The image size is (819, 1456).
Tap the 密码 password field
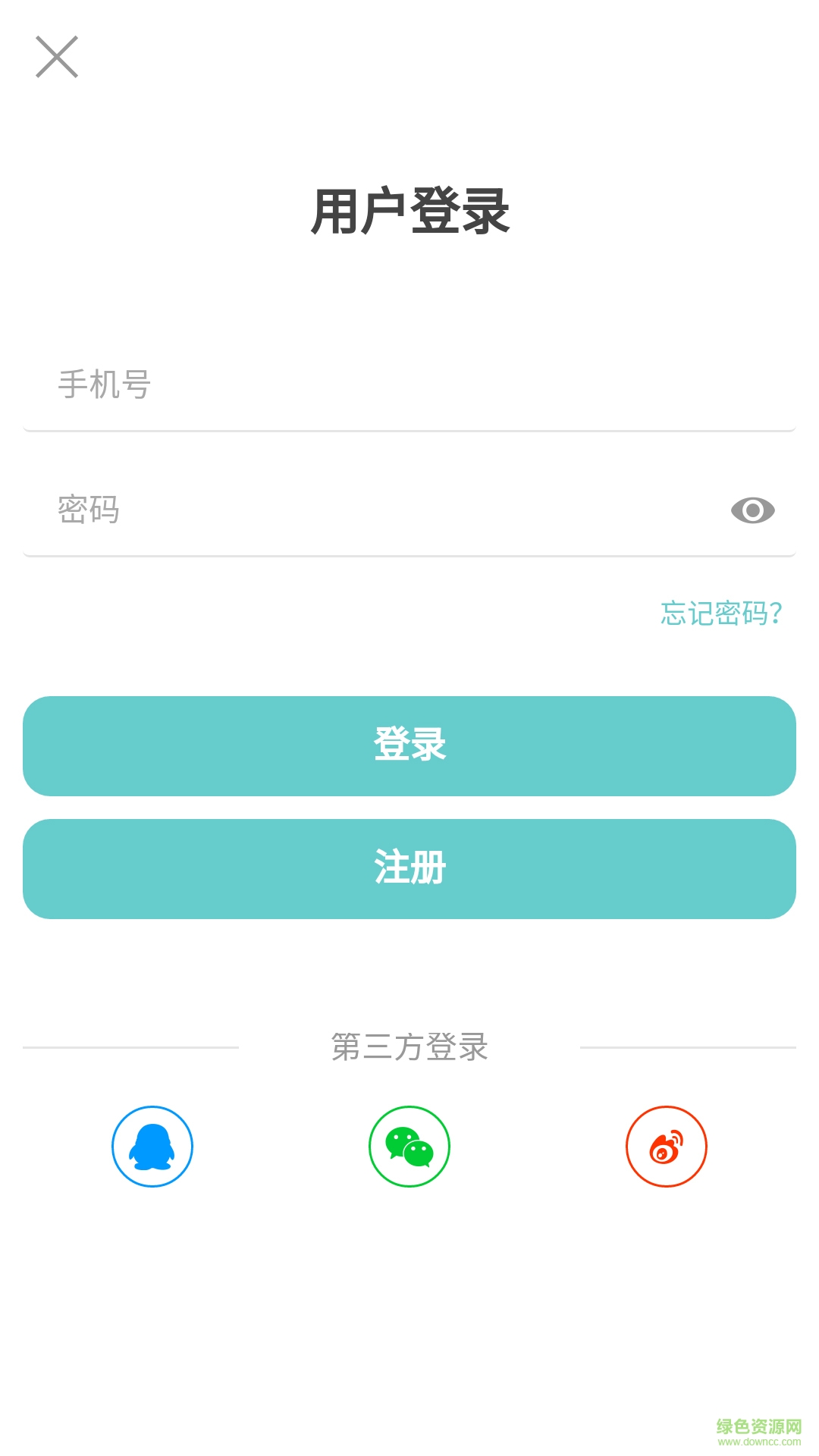[x=379, y=510]
